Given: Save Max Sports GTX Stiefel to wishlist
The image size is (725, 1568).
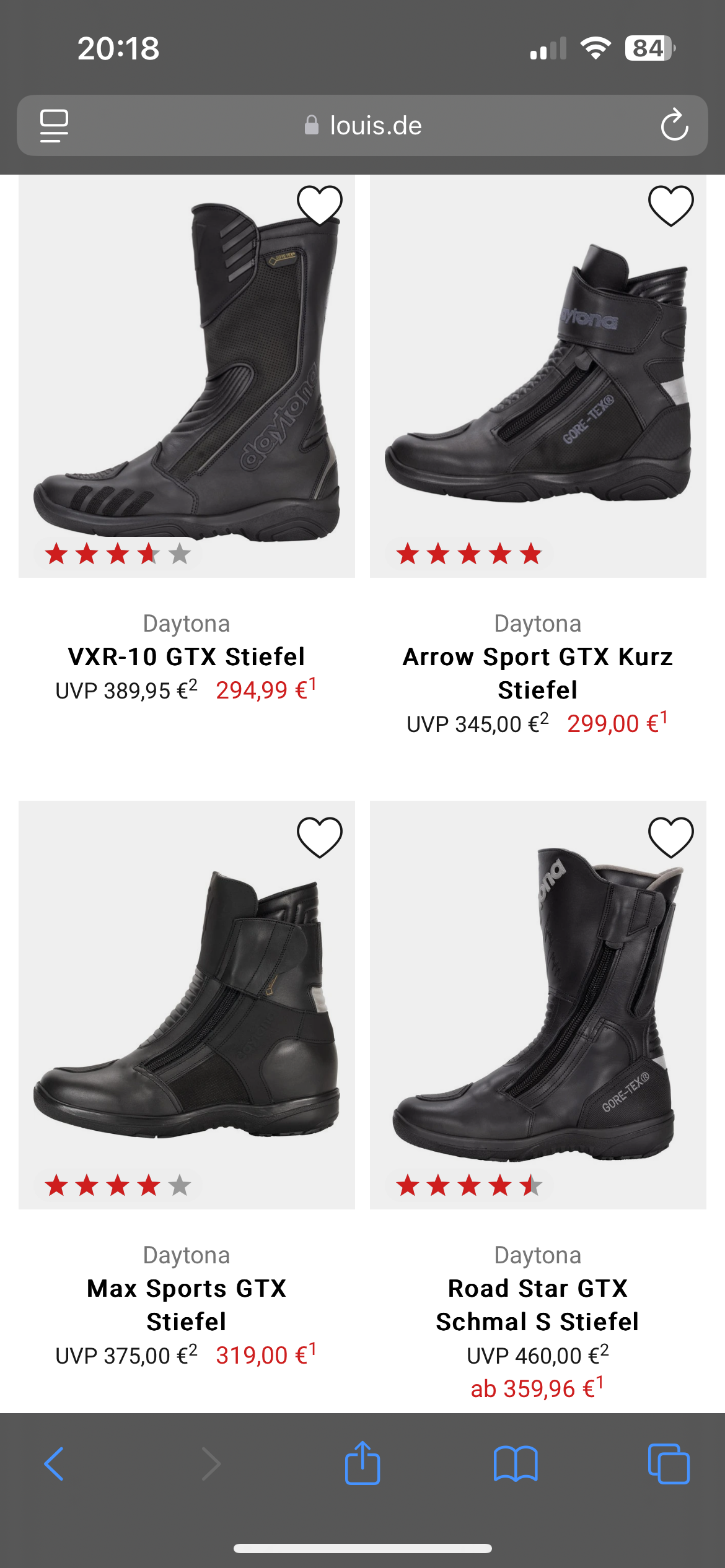Looking at the screenshot, I should (320, 837).
